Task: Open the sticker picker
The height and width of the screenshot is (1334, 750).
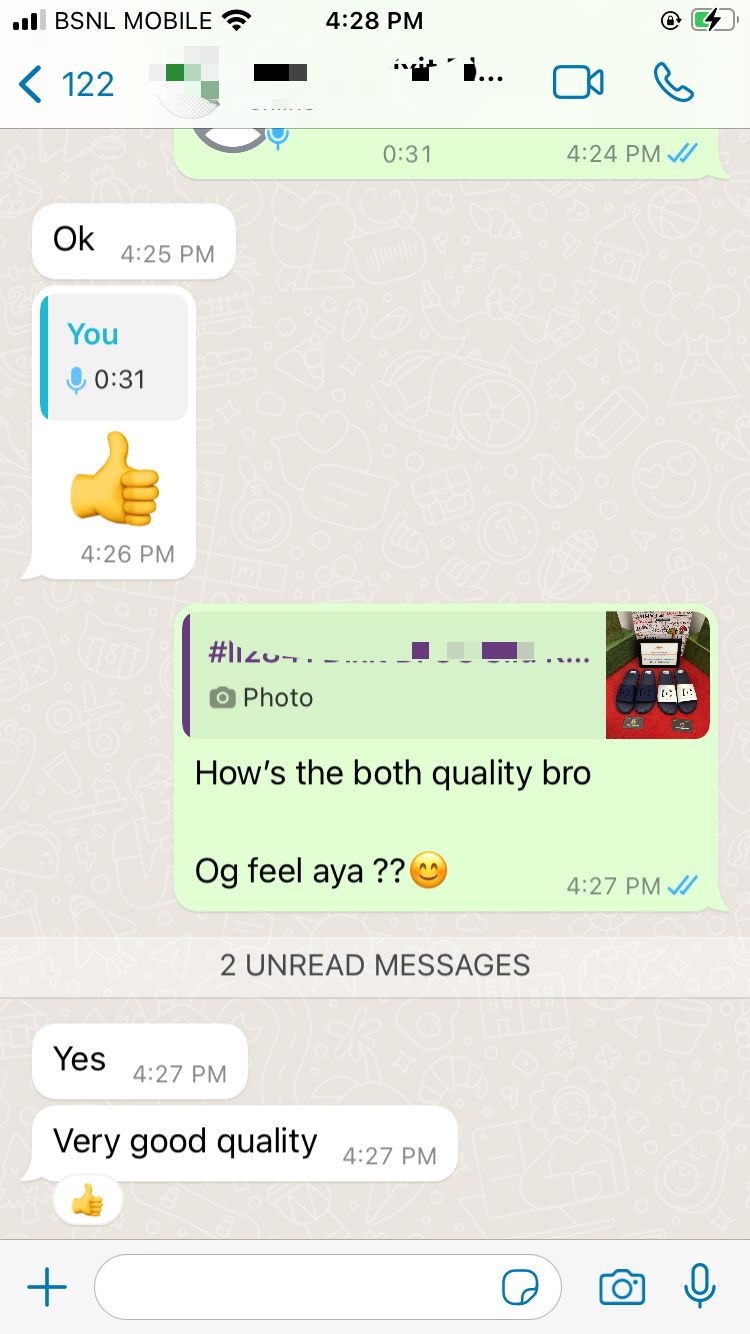Action: click(519, 1289)
